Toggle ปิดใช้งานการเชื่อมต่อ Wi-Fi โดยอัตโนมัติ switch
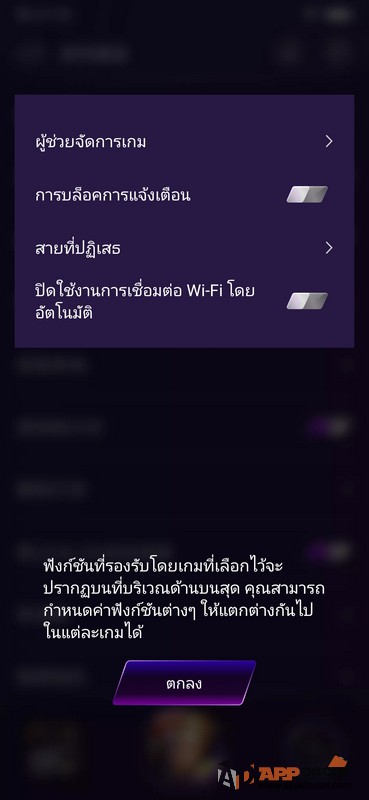Screen dimensions: 369x800 pyautogui.click(x=307, y=301)
